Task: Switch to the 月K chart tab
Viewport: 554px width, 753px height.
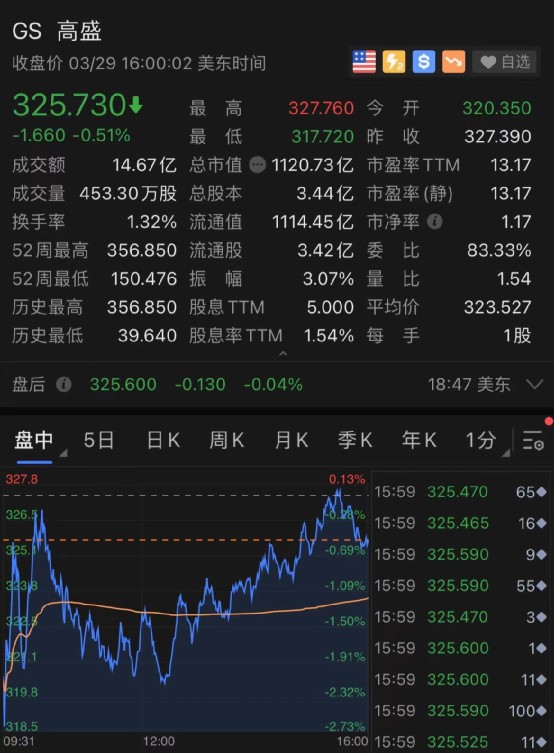Action: coord(291,440)
